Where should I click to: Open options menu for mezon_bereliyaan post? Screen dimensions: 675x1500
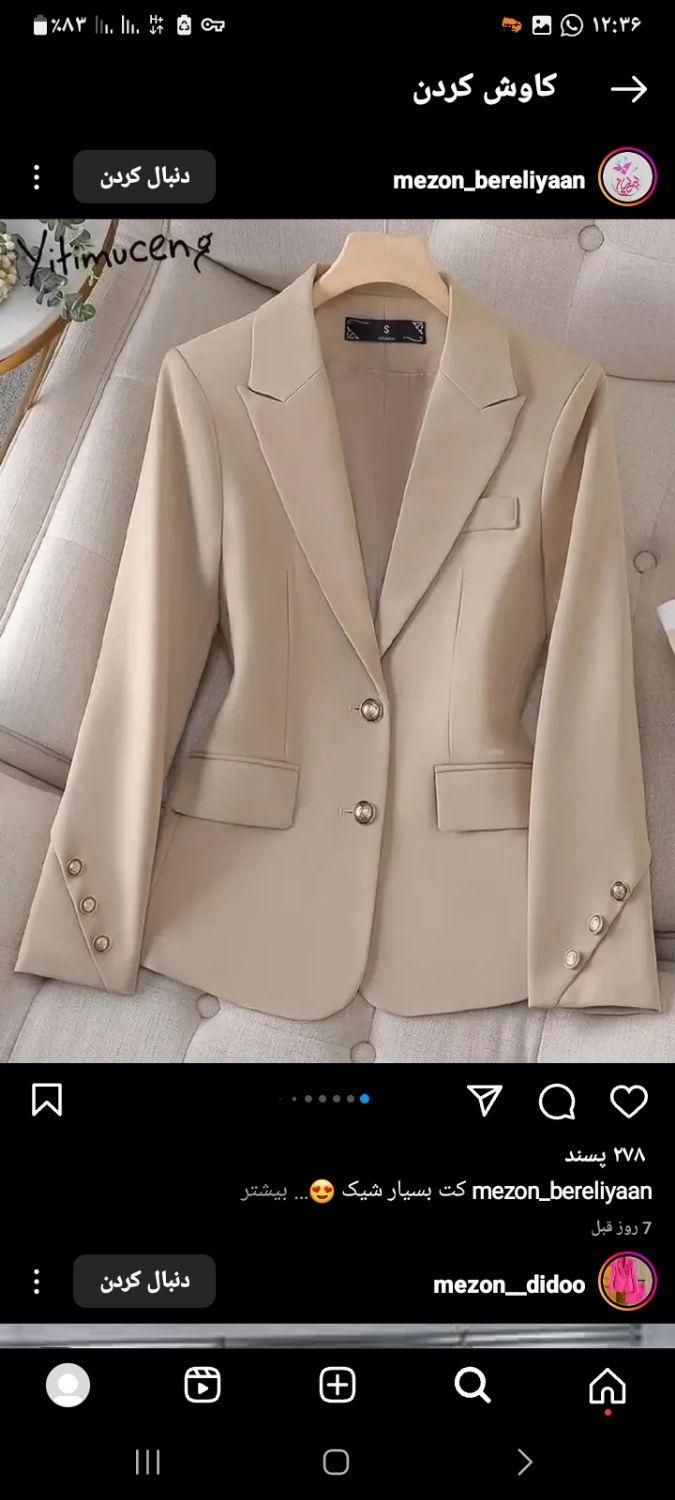click(37, 178)
